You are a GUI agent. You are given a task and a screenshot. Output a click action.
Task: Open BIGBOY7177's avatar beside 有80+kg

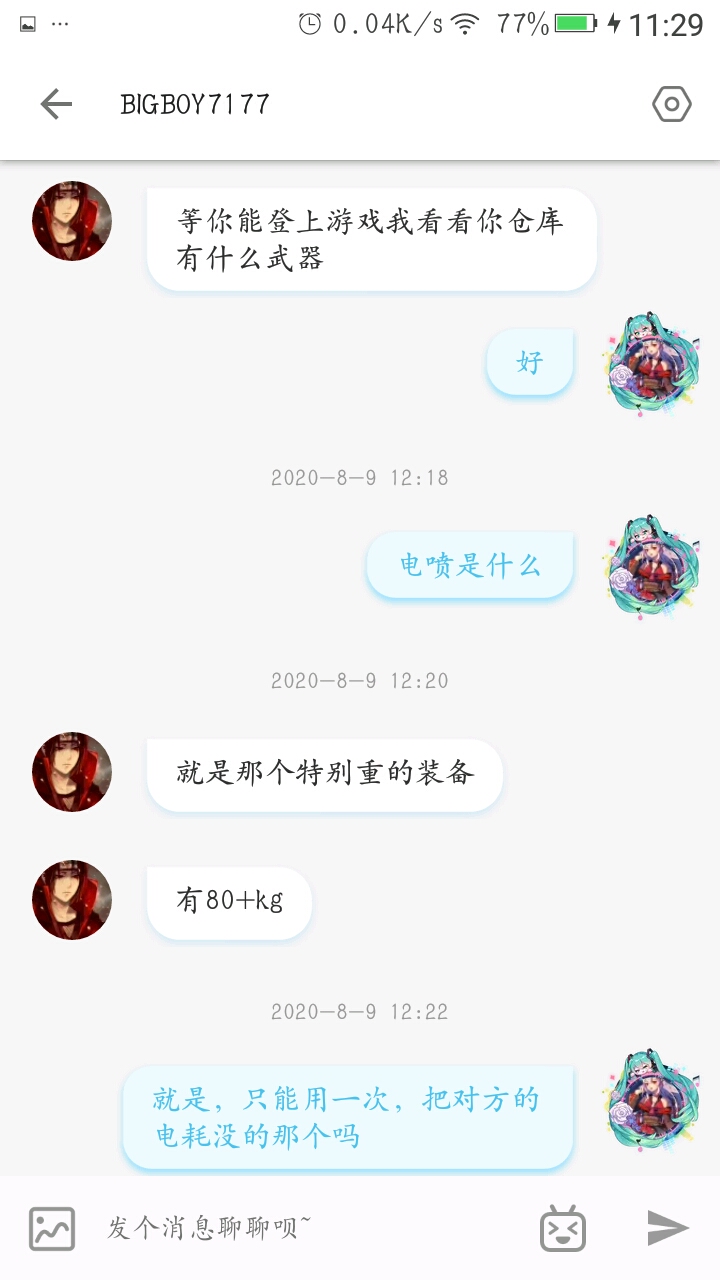coord(72,900)
